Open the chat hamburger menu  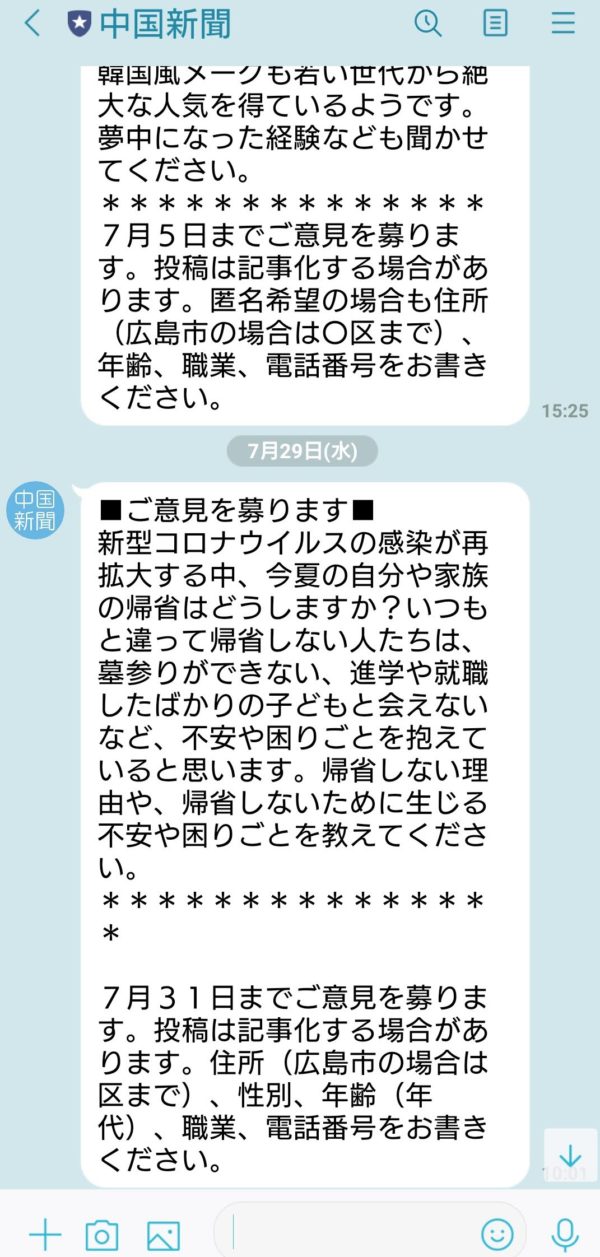[563, 24]
